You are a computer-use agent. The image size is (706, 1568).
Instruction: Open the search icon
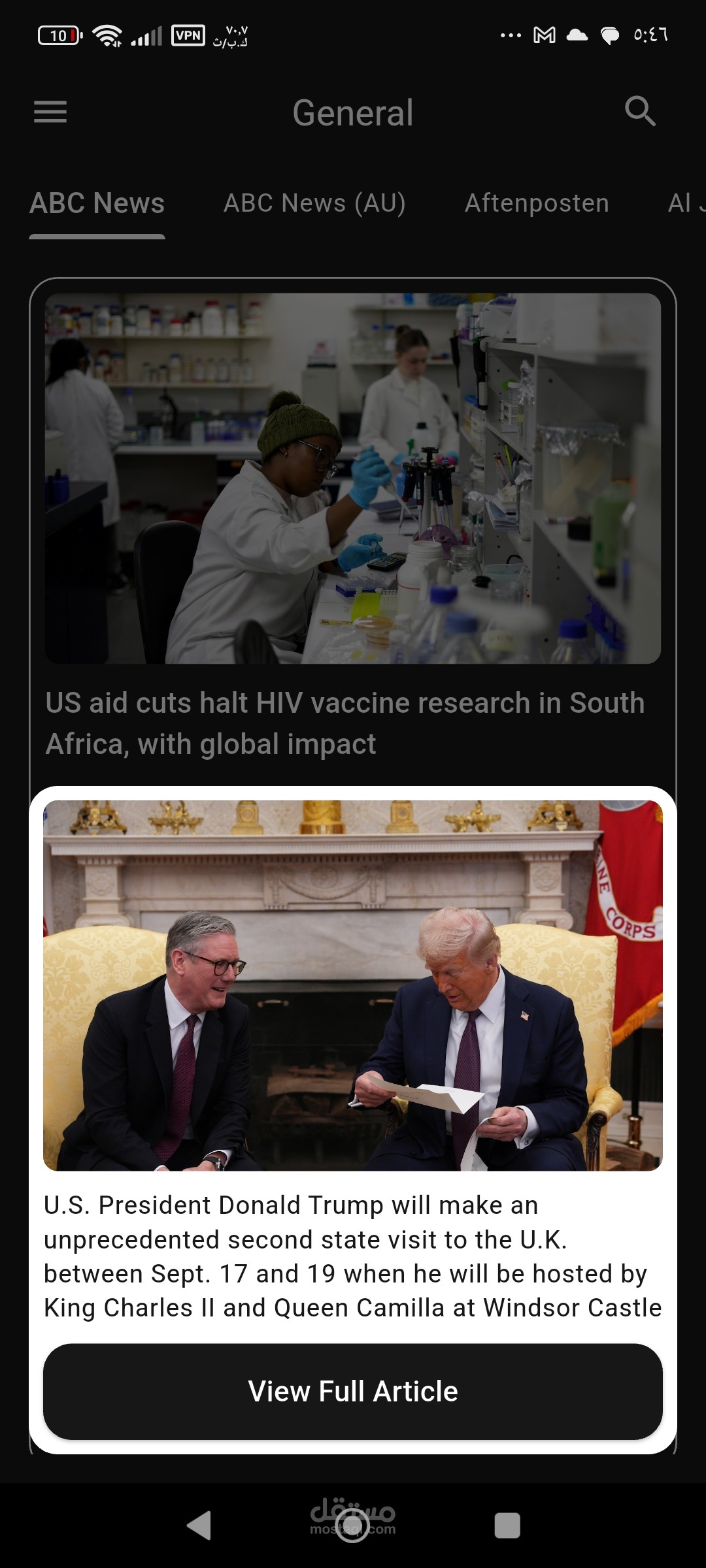pyautogui.click(x=639, y=111)
